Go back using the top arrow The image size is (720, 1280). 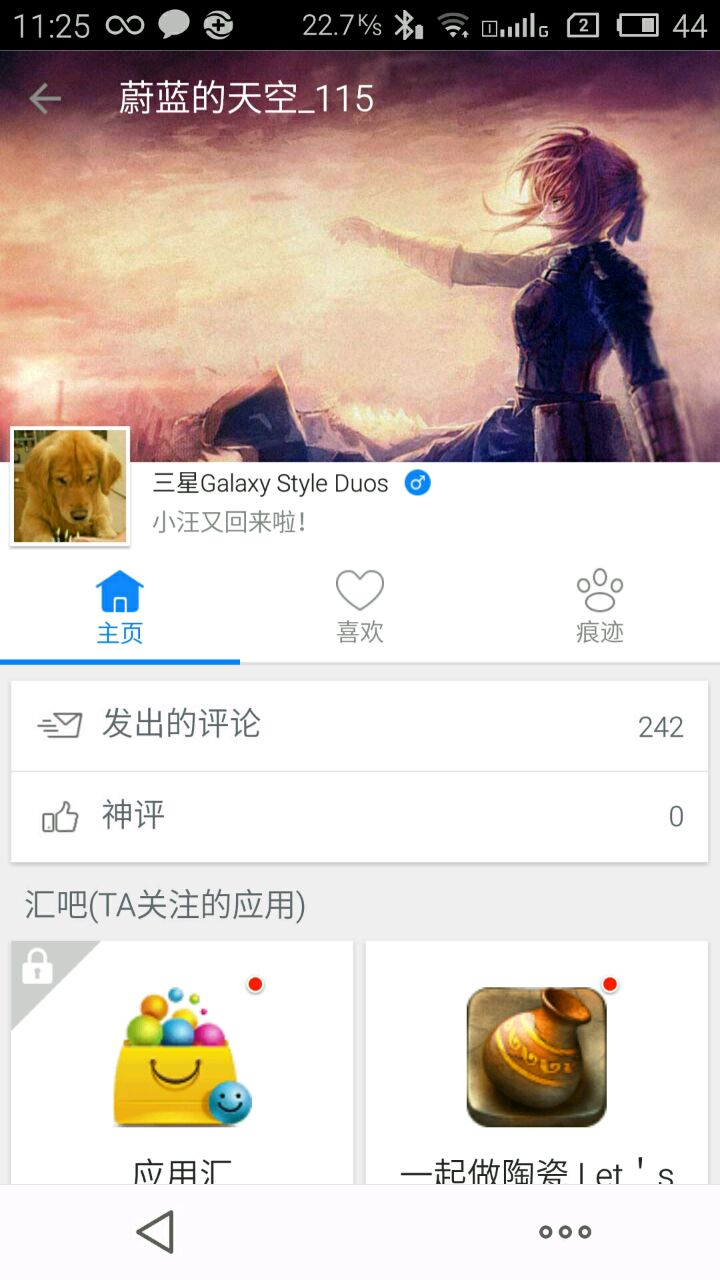pos(45,98)
